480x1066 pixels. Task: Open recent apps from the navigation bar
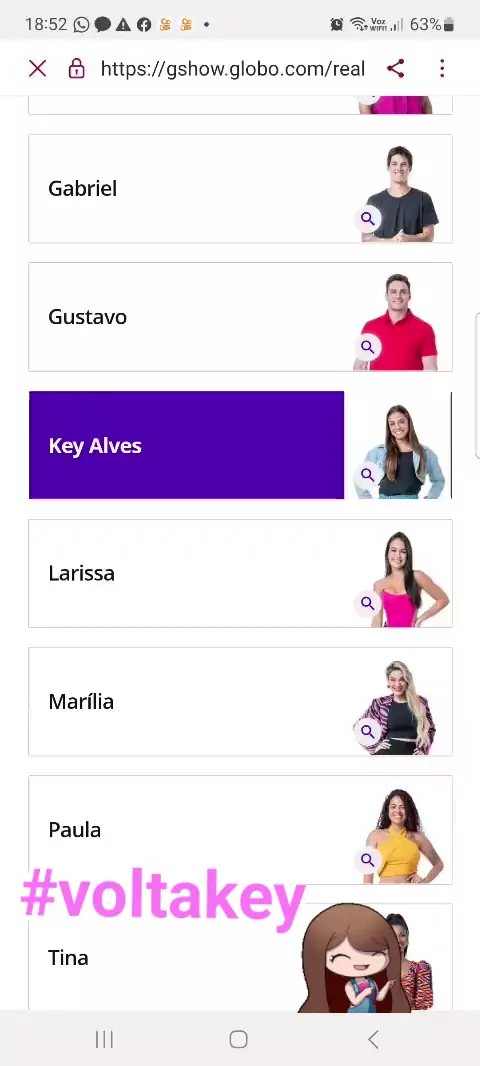click(104, 1039)
